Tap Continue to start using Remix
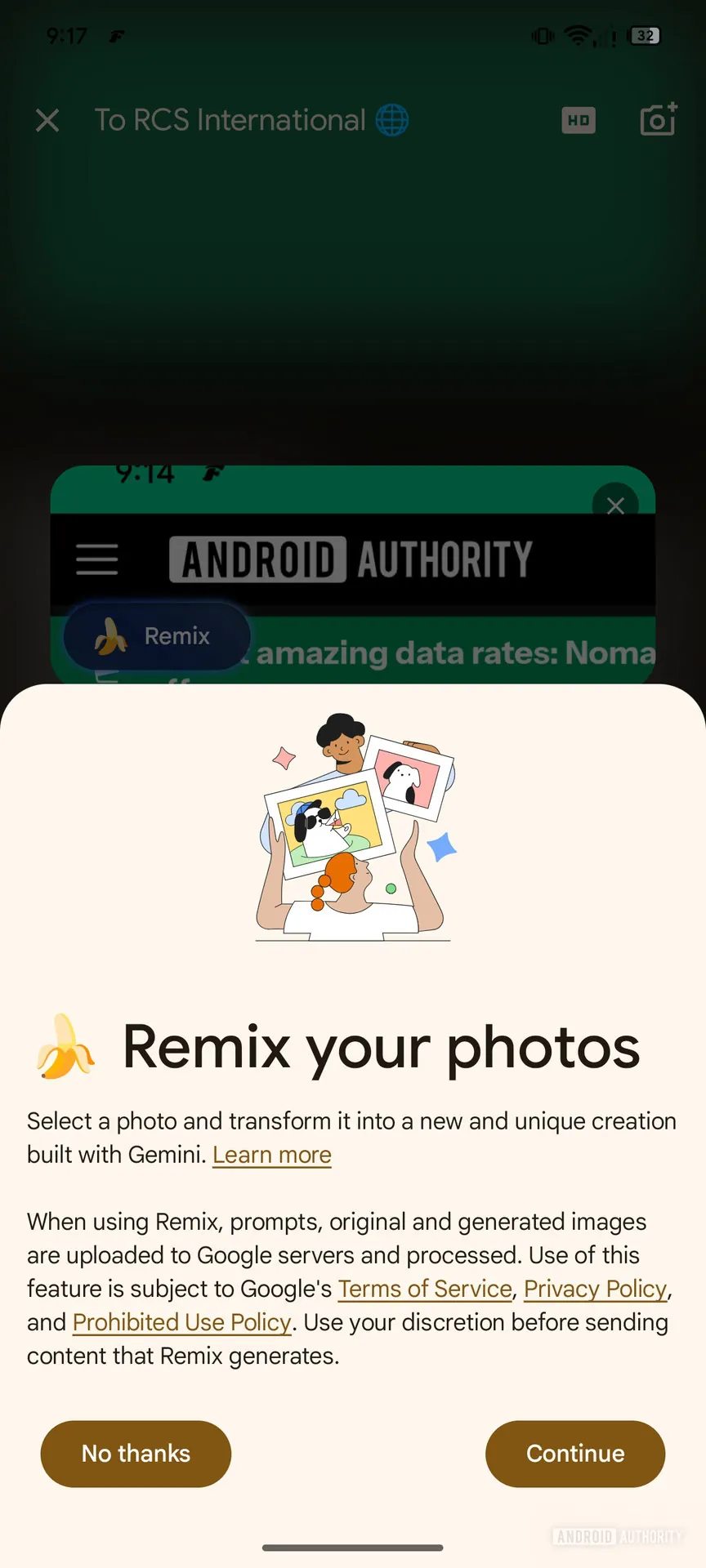Viewport: 706px width, 1568px height. click(574, 1454)
